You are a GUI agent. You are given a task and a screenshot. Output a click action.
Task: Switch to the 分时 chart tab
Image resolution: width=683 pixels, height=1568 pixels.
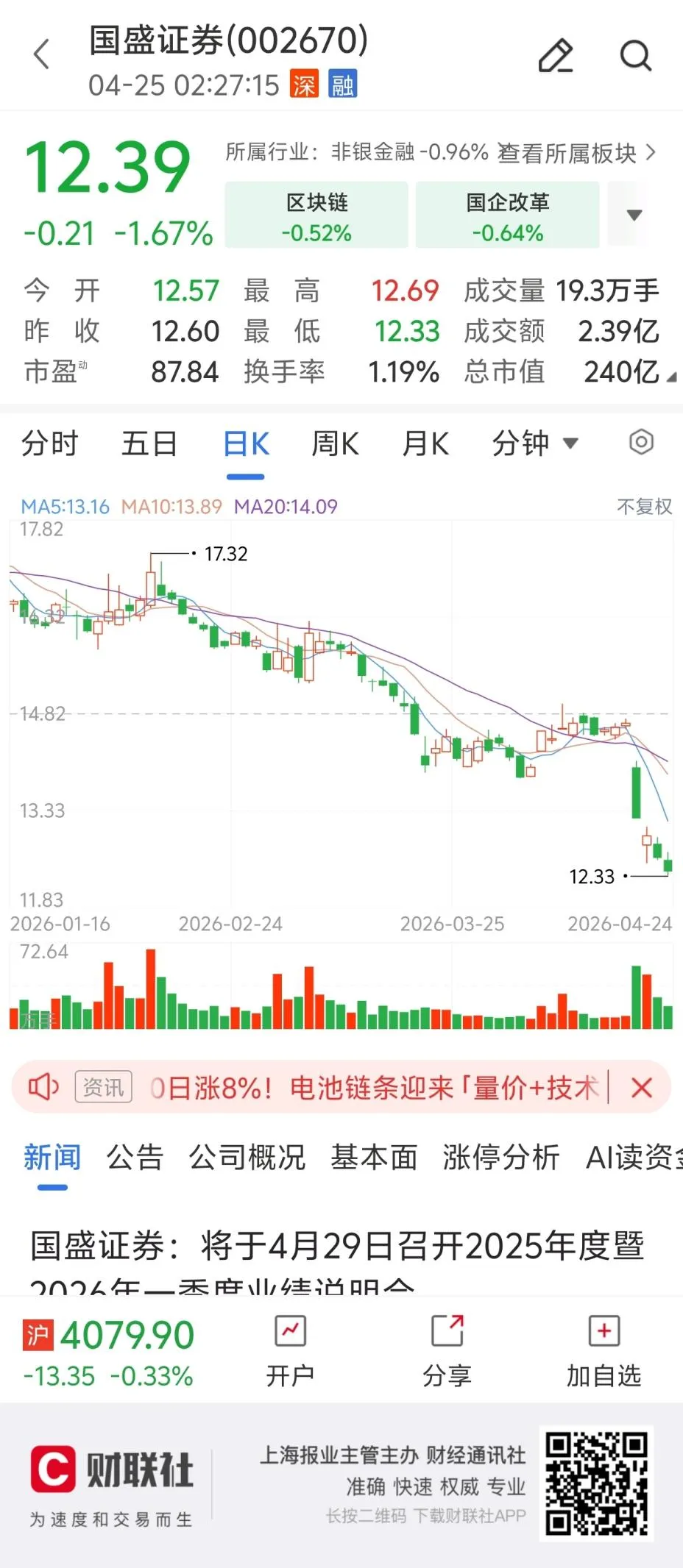tap(49, 444)
